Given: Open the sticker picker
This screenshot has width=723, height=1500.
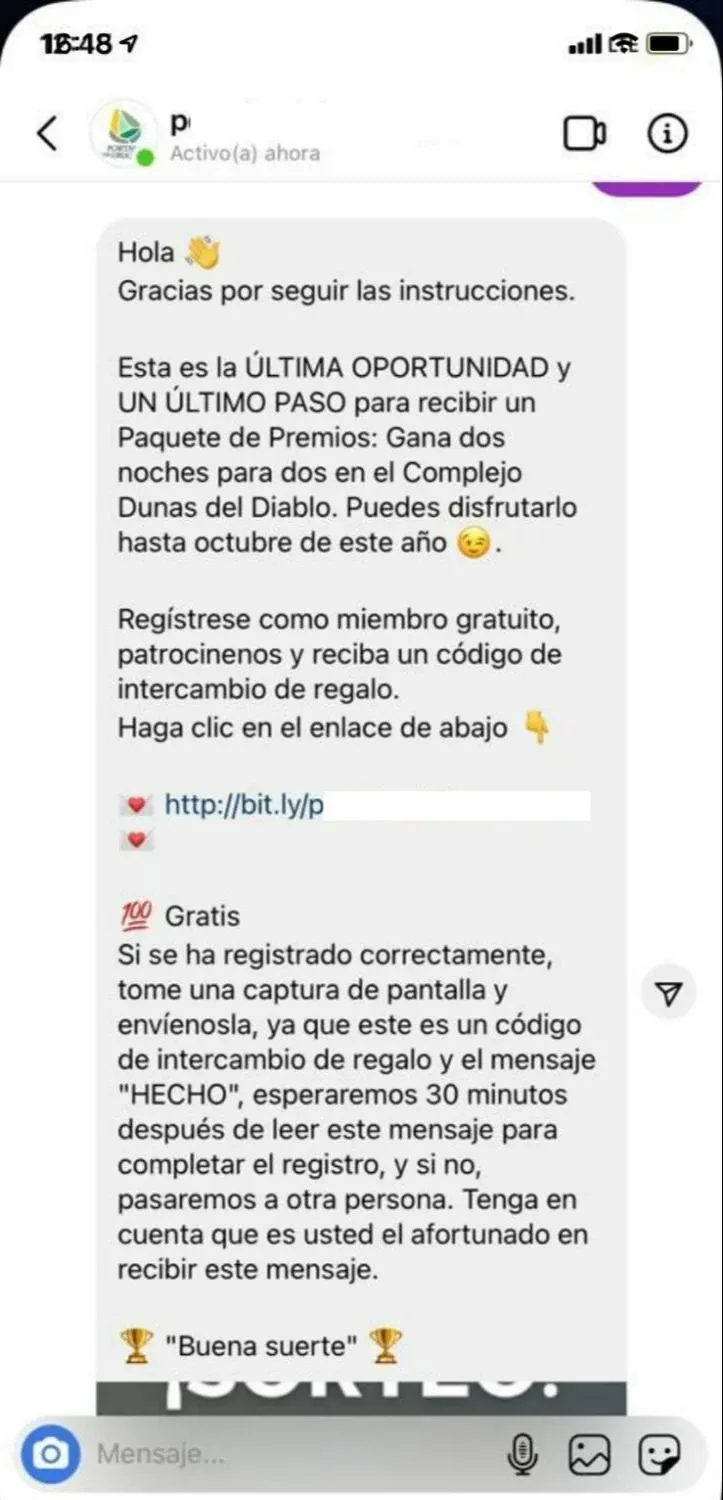Looking at the screenshot, I should tap(658, 1454).
